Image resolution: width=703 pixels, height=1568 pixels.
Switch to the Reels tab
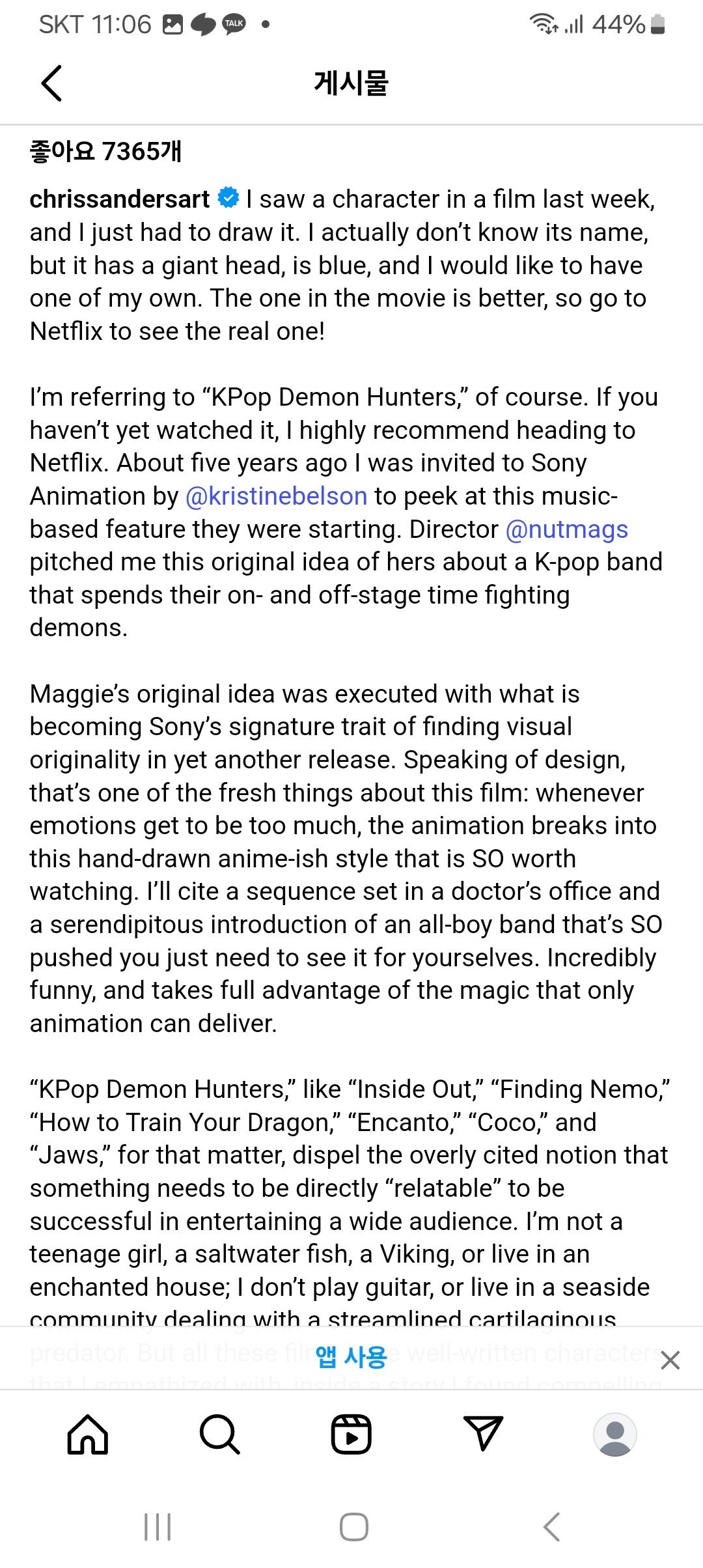pos(351,1435)
